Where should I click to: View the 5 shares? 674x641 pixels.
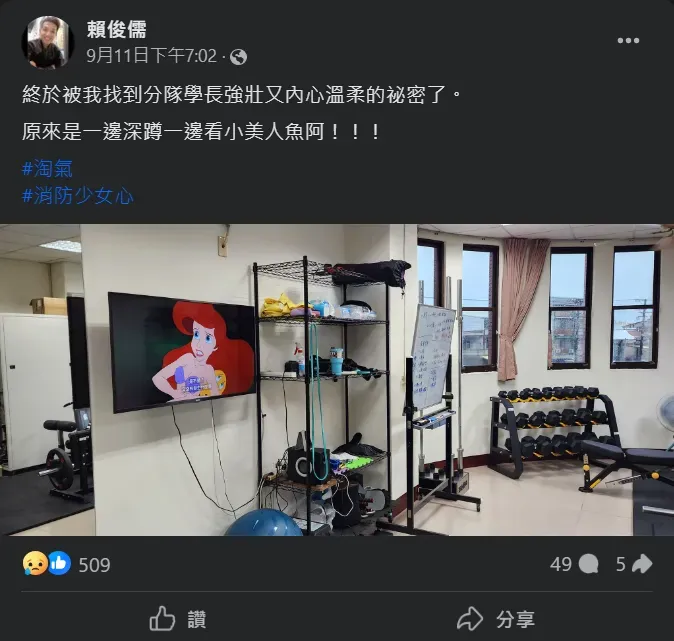634,565
